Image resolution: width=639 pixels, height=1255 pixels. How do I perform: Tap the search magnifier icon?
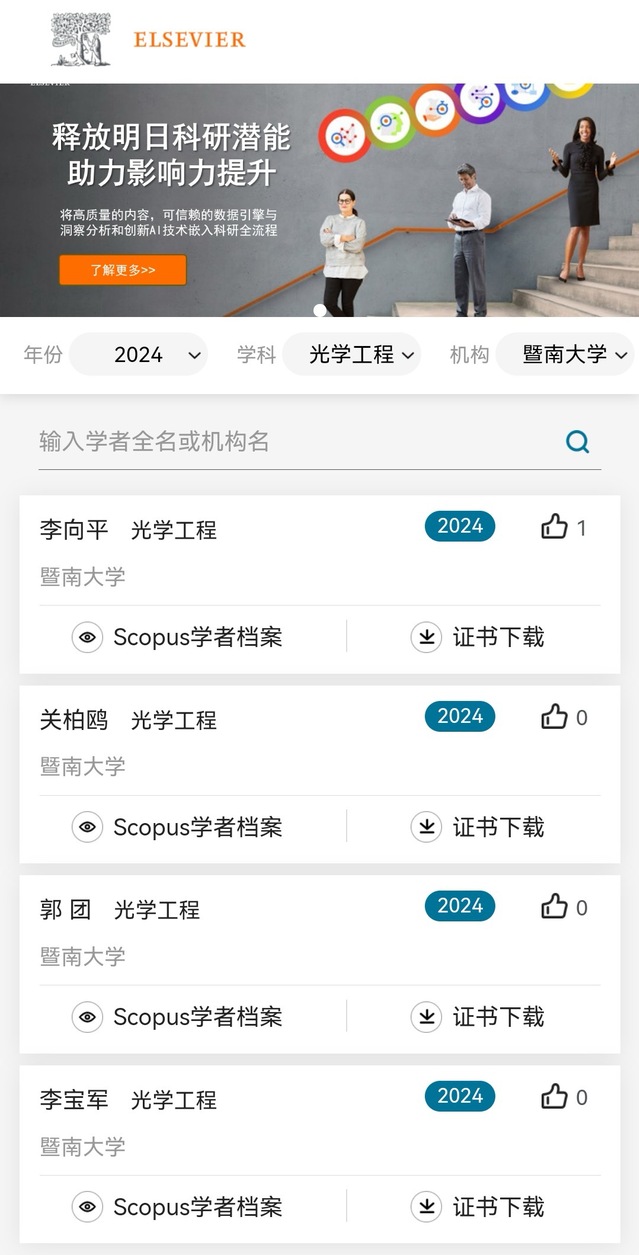tap(577, 442)
